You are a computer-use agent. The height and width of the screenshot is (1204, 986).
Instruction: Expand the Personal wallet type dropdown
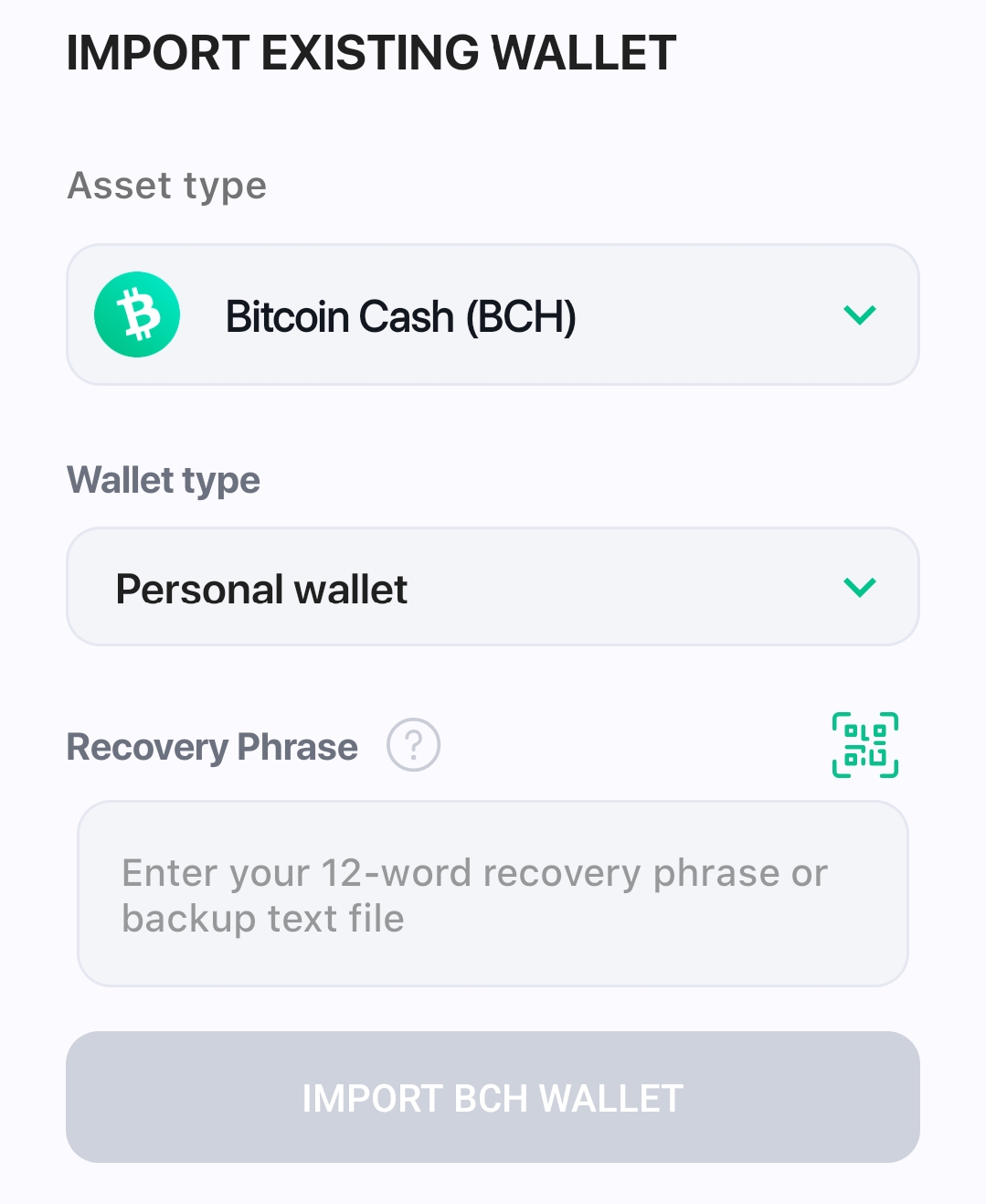click(493, 587)
